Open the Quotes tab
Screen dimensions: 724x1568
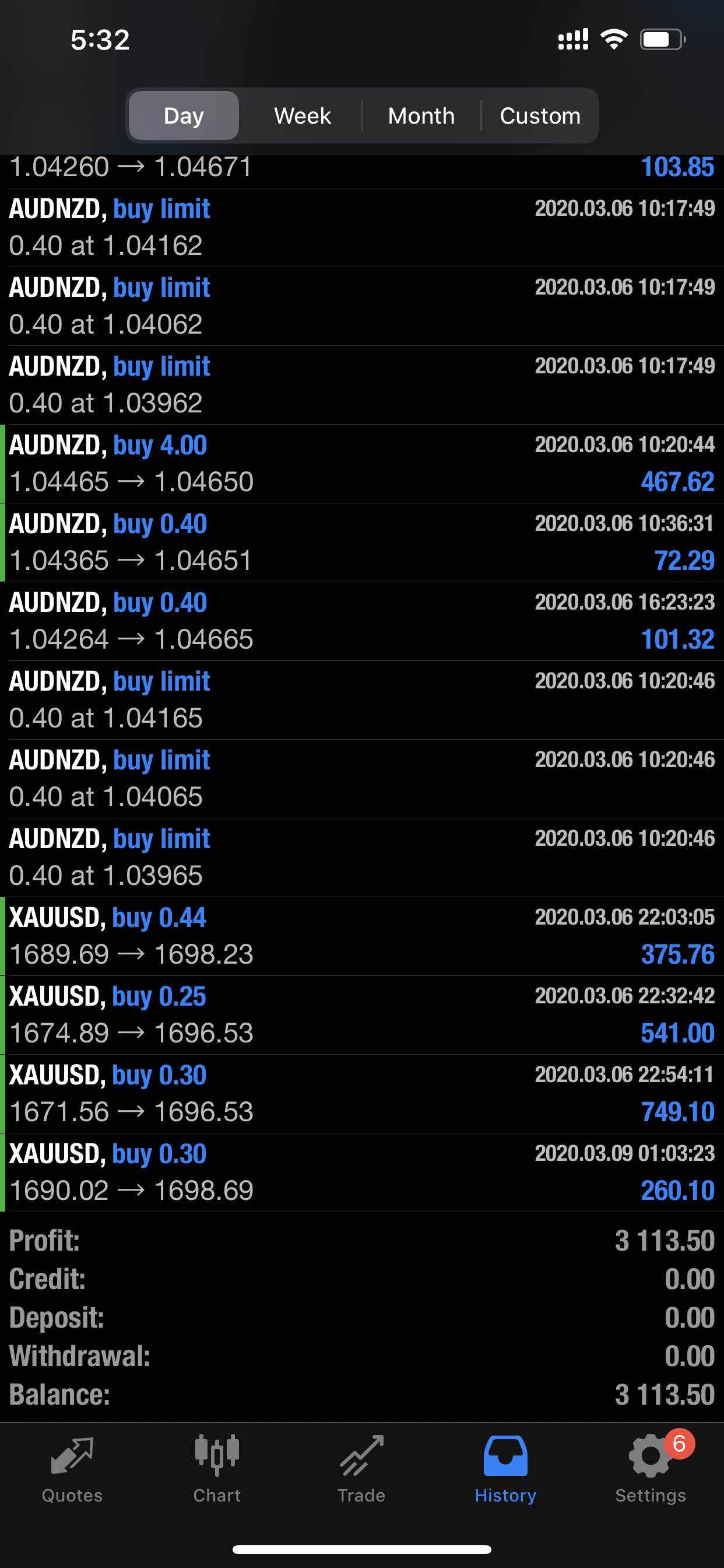(x=72, y=1469)
